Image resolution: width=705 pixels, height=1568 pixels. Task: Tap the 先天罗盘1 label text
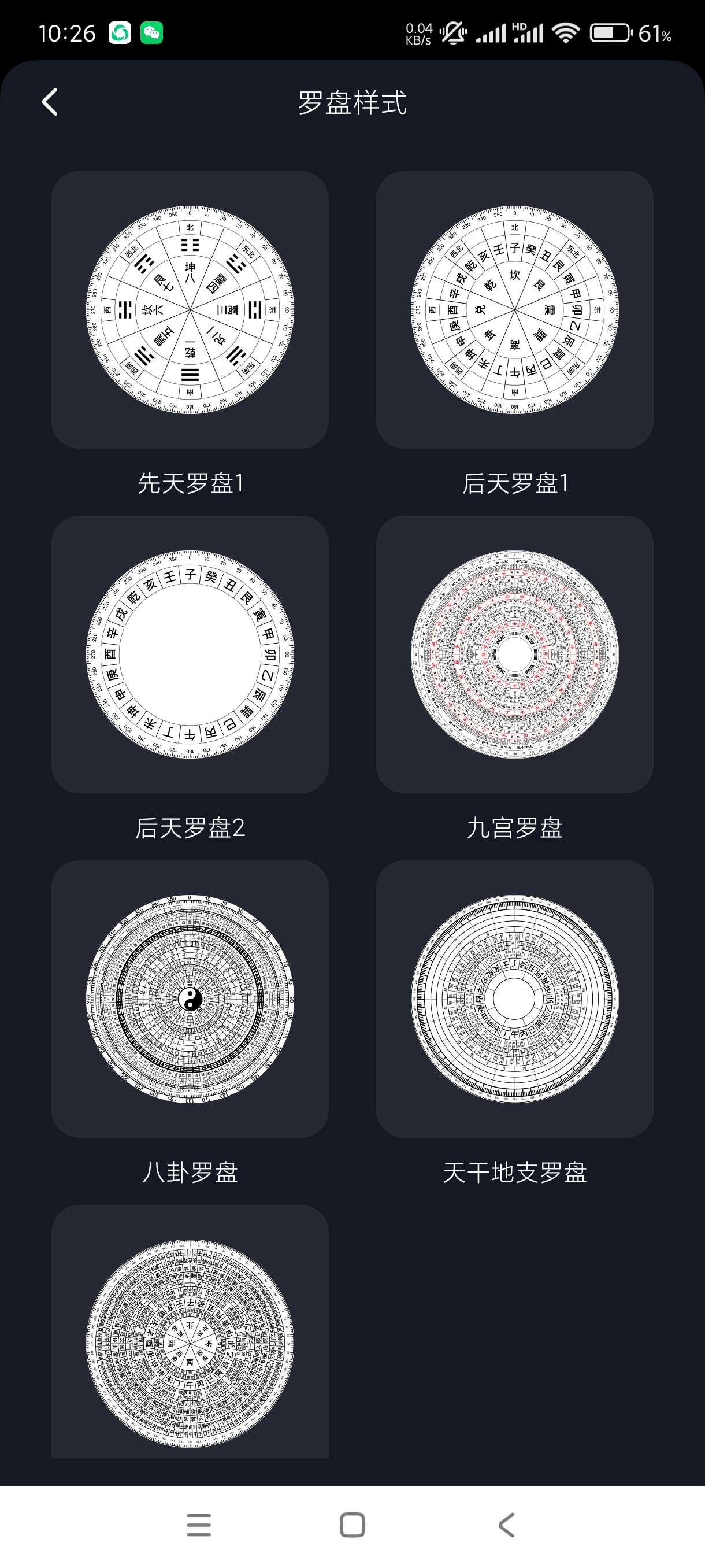pos(189,484)
